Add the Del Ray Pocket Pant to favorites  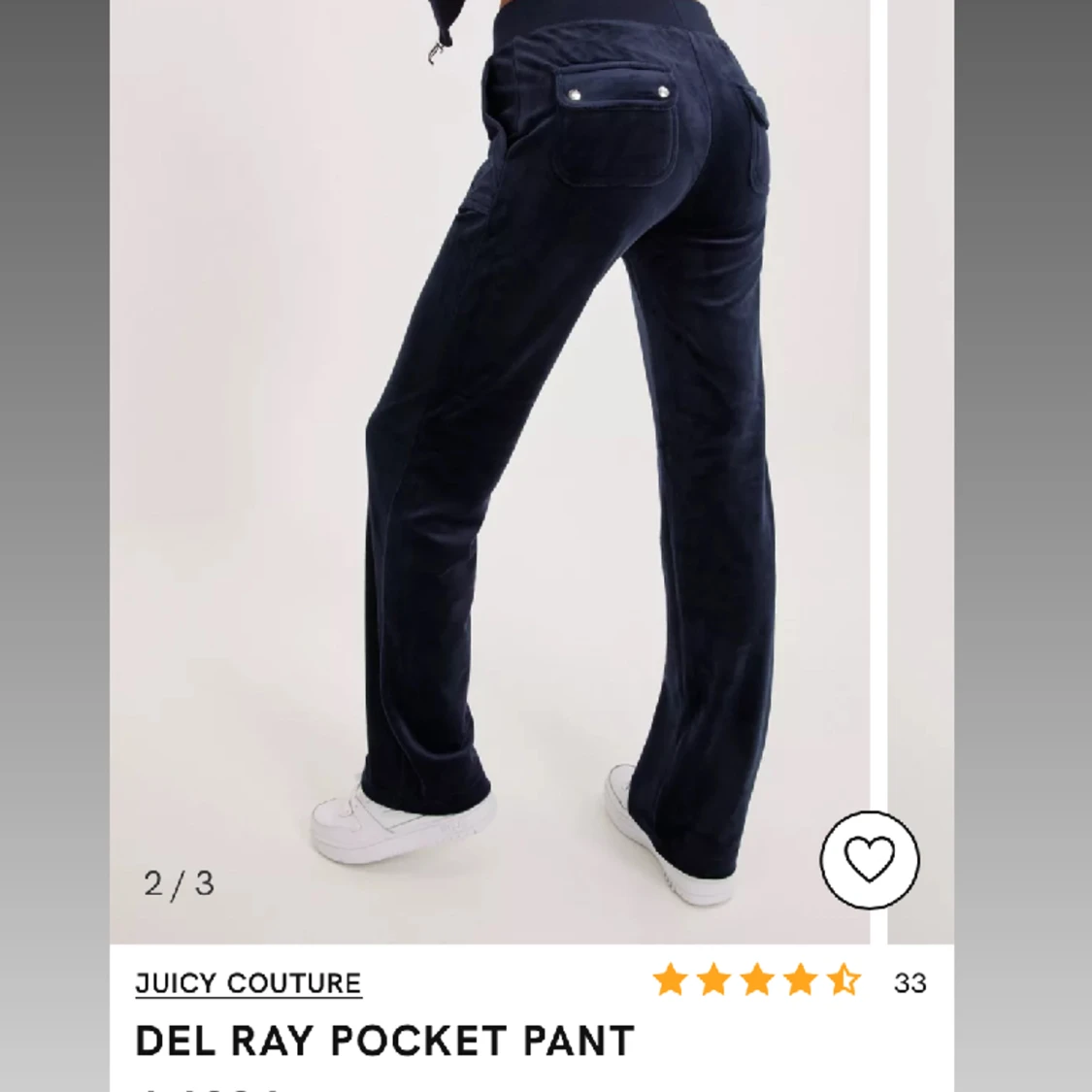[x=869, y=860]
